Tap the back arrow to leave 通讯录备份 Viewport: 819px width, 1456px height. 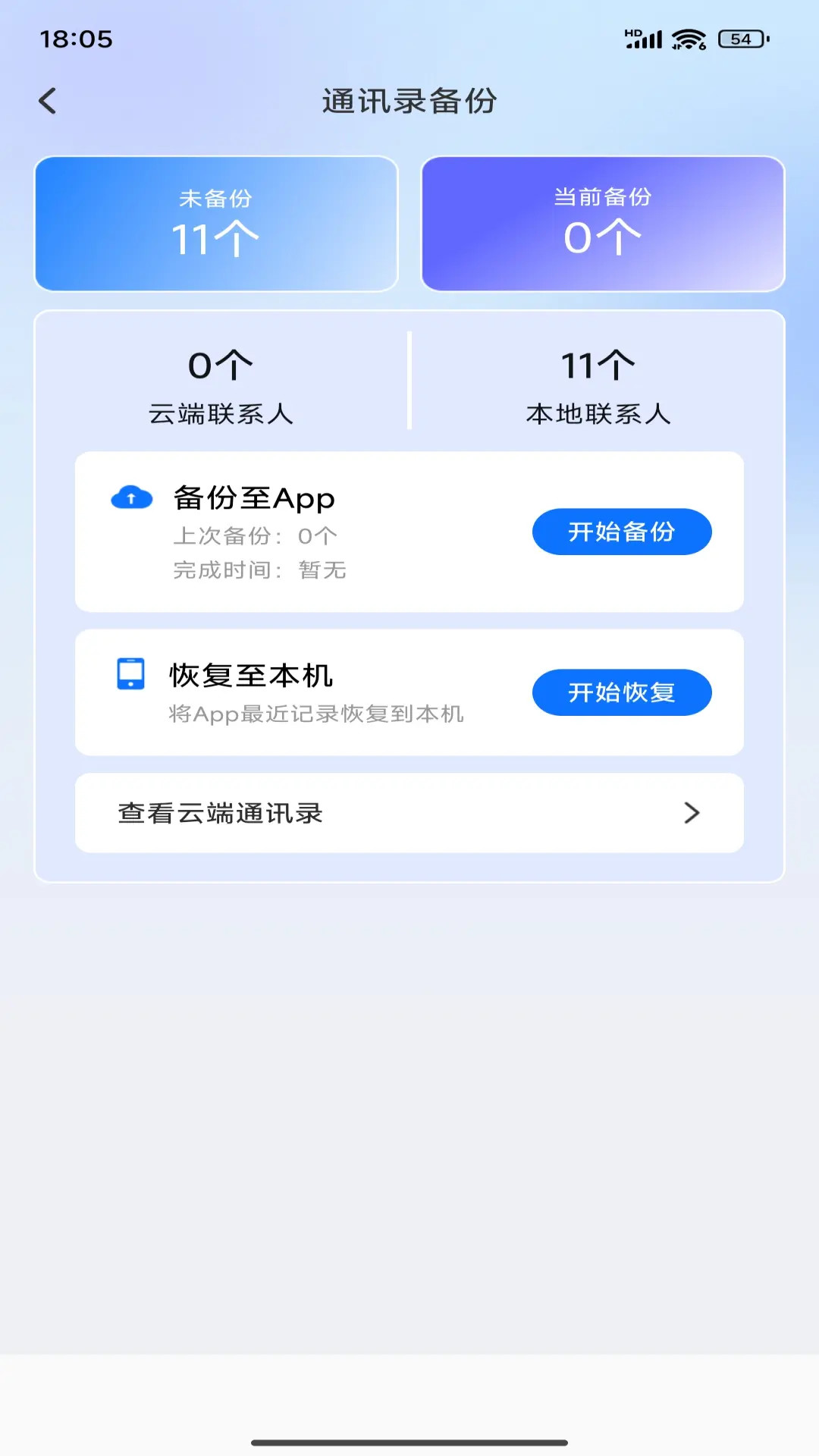[49, 100]
